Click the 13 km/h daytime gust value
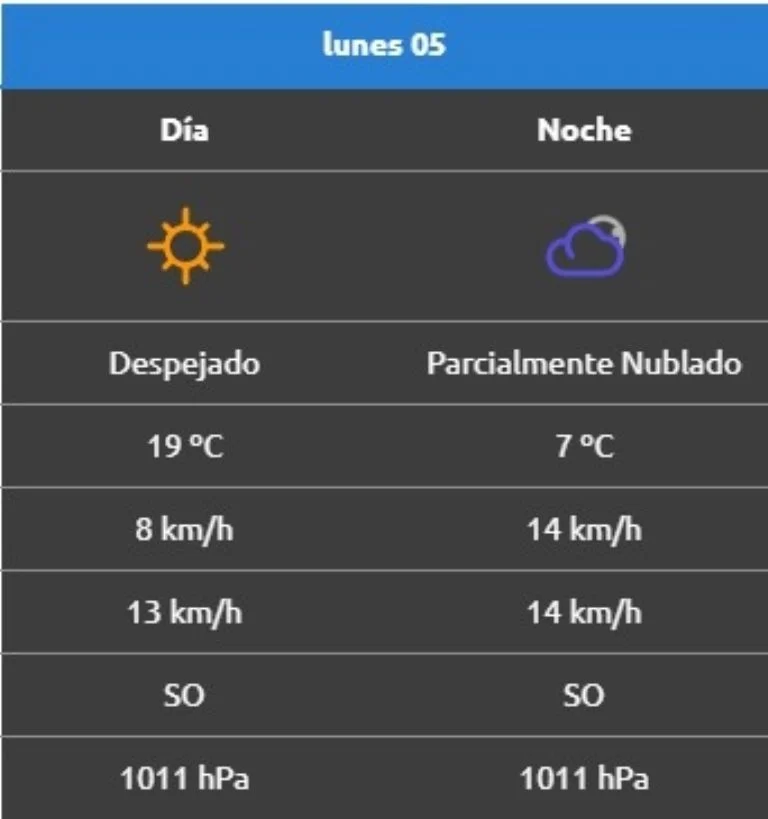The width and height of the screenshot is (768, 819). 186,612
